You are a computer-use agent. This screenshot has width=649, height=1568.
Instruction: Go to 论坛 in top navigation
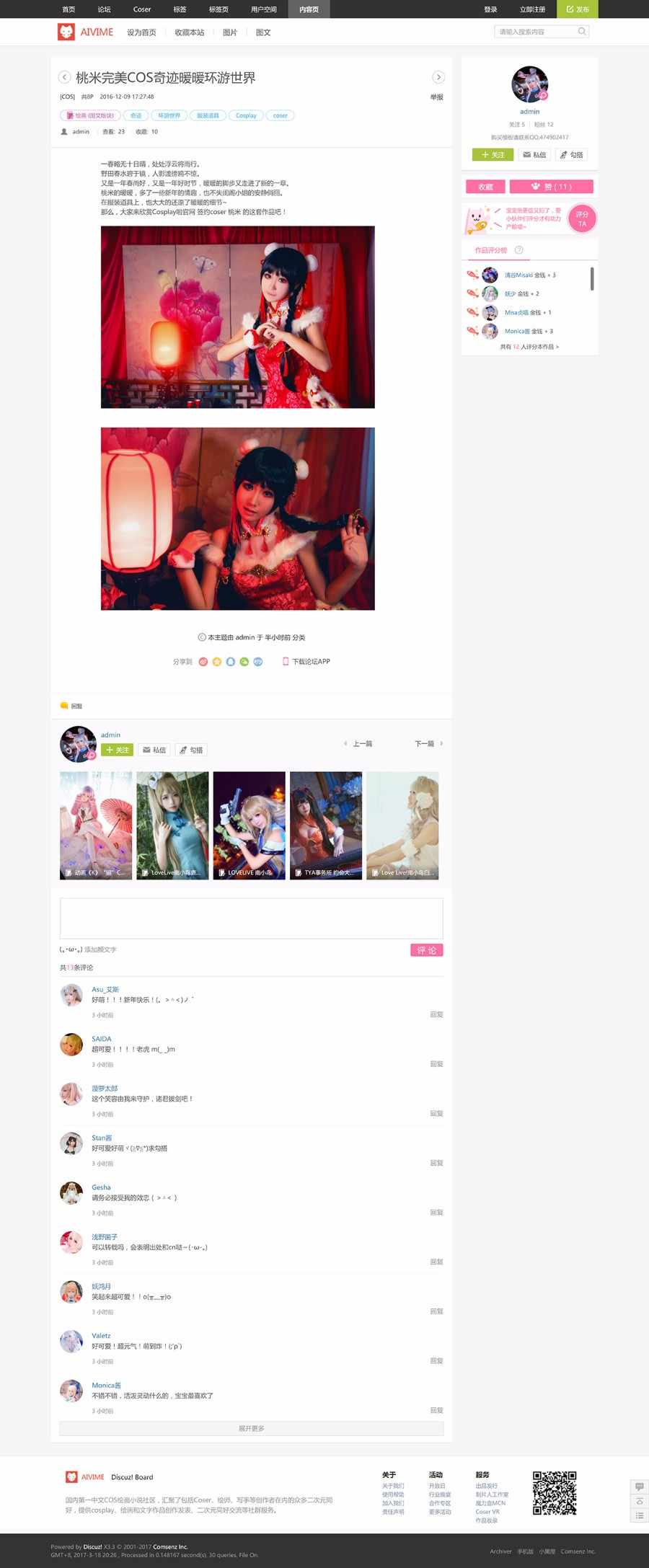[x=104, y=9]
